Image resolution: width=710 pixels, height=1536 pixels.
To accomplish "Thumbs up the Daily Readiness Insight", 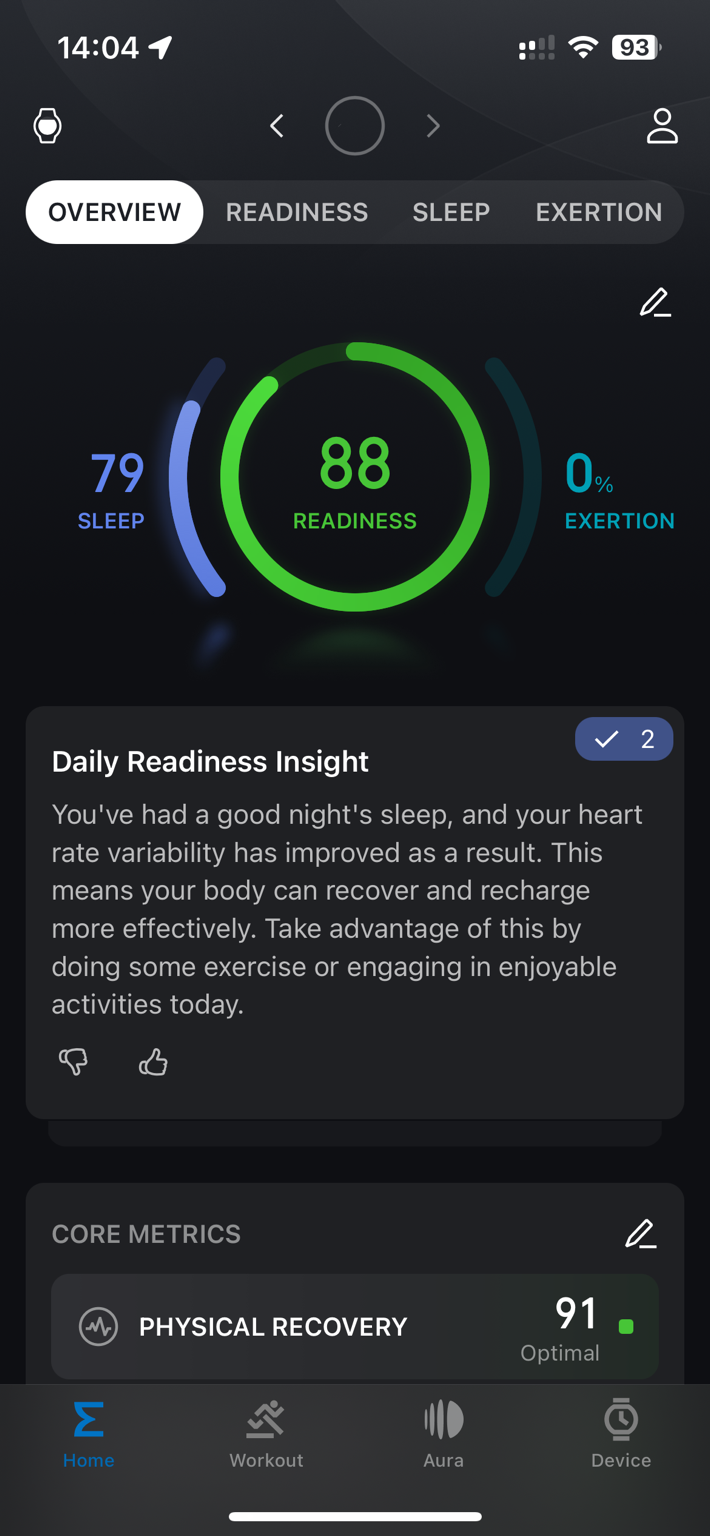I will pyautogui.click(x=153, y=1061).
